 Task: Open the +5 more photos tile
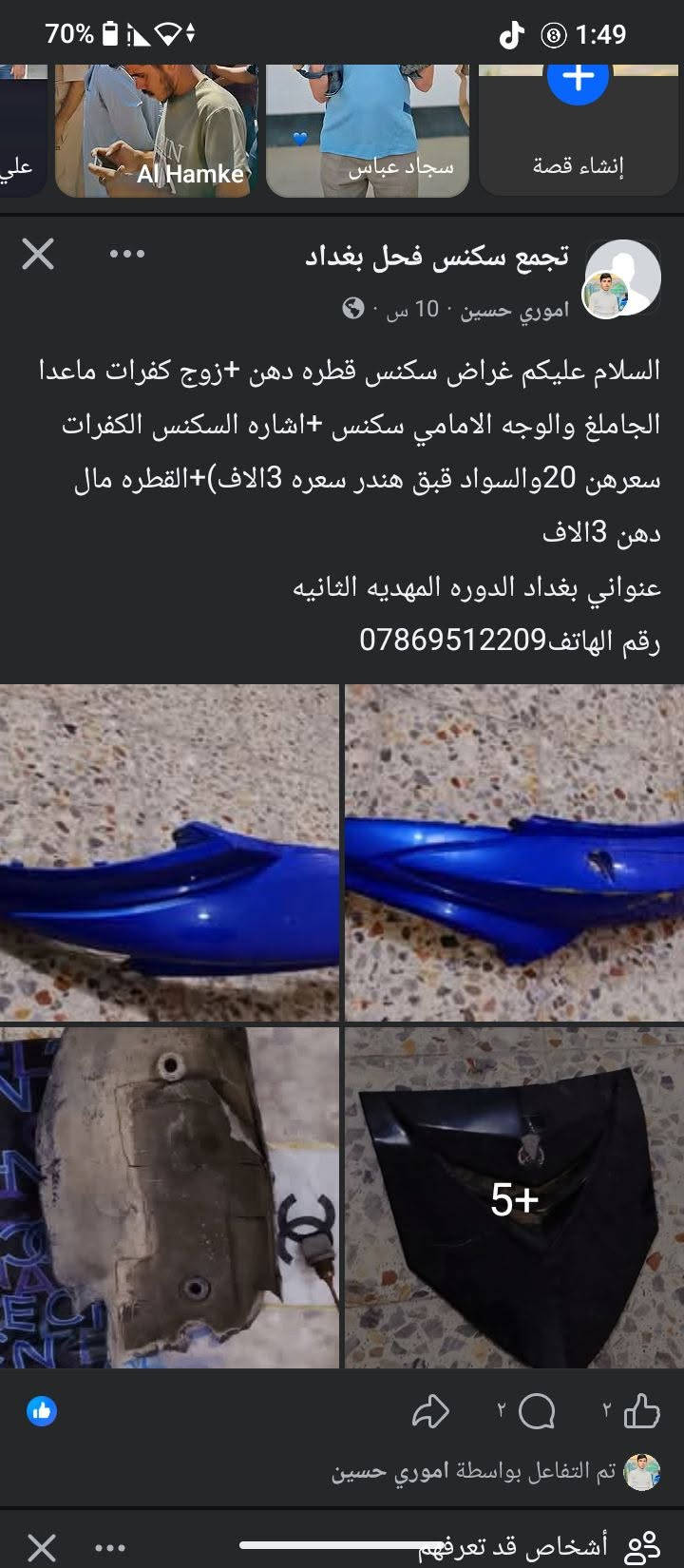coord(514,1196)
